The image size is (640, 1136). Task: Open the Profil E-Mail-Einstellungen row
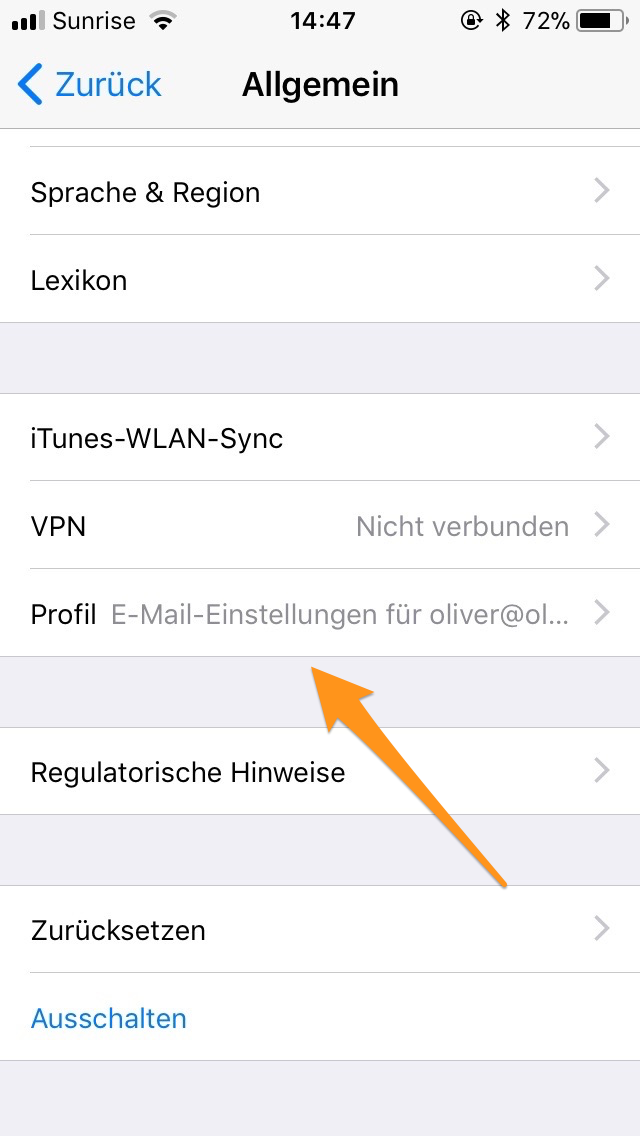pyautogui.click(x=320, y=613)
